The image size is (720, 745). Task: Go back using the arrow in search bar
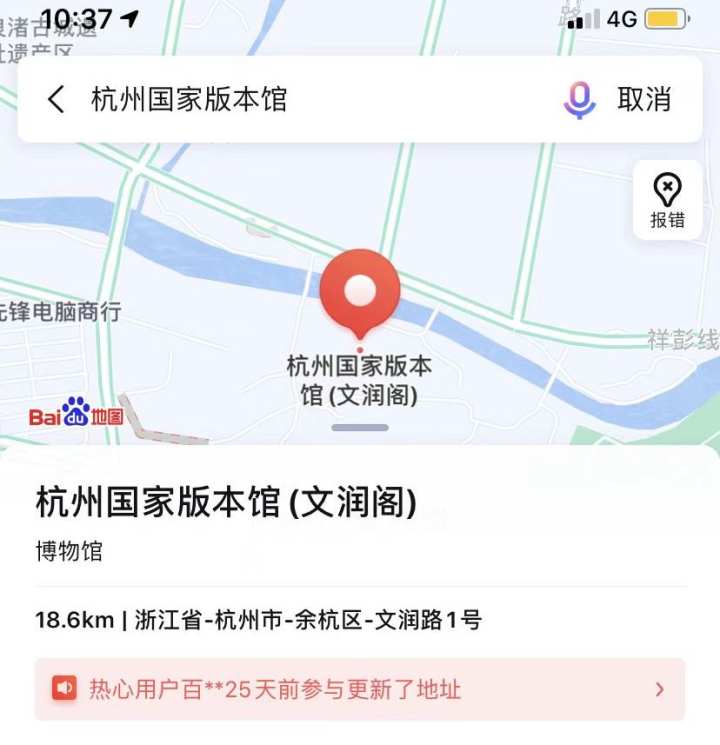(x=57, y=99)
